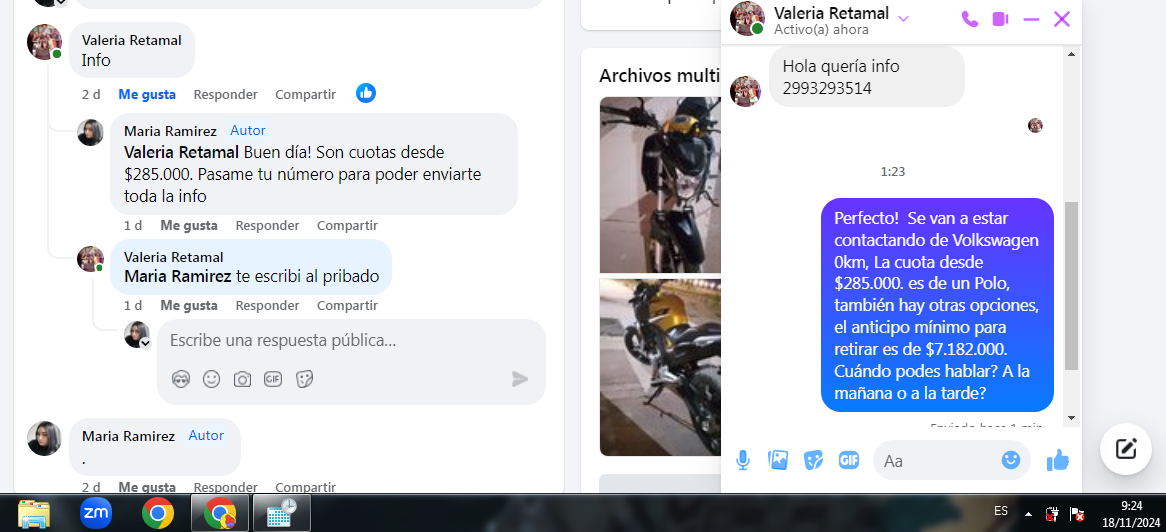
Task: Close the Valeria Retamal chat window
Action: coord(1062,19)
